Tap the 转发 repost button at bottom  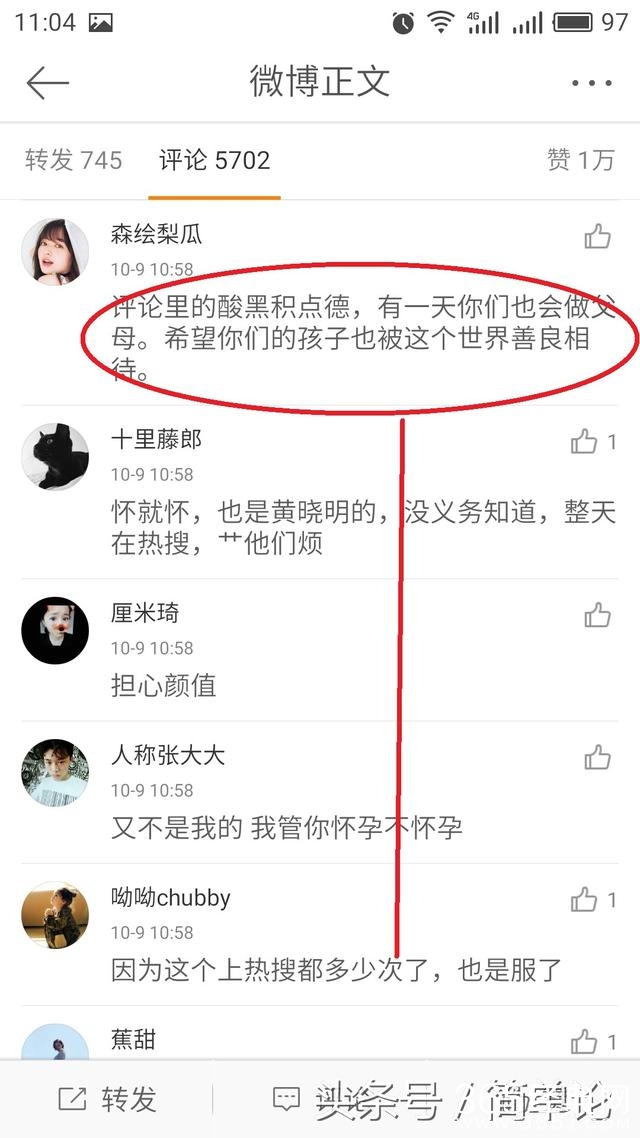point(108,1099)
